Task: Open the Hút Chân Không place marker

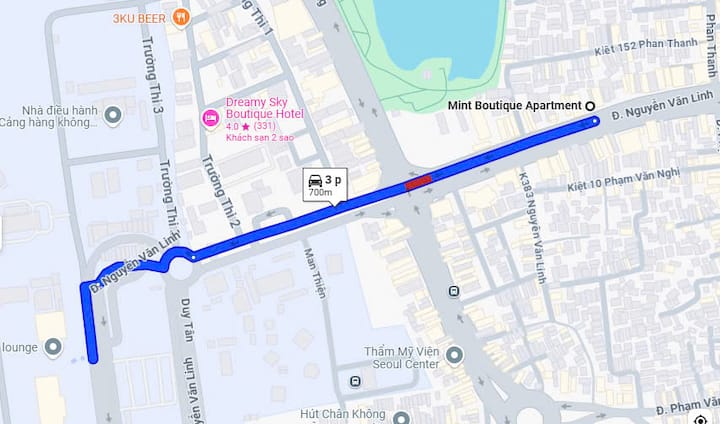Action: 402,415
